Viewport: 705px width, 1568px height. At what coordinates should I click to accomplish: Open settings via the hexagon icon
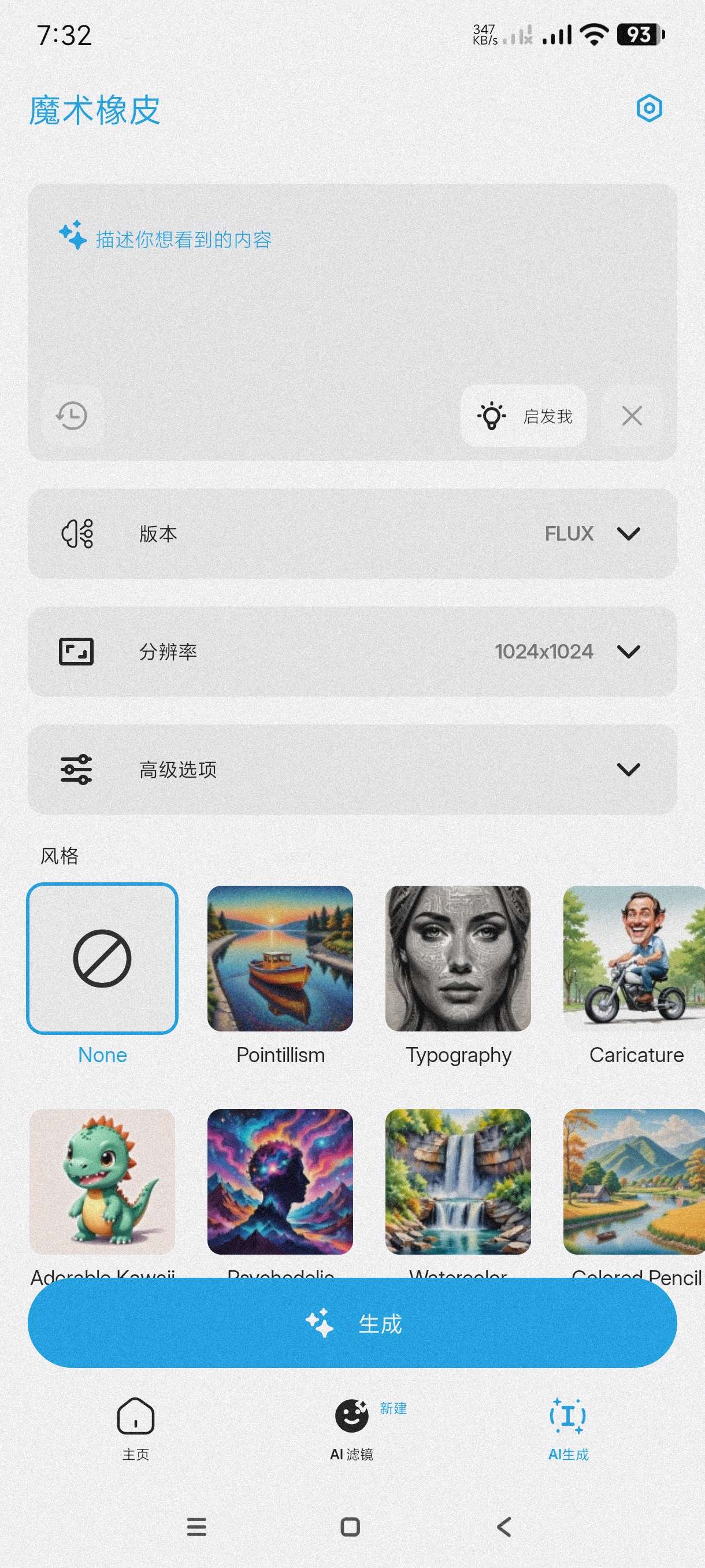click(648, 109)
